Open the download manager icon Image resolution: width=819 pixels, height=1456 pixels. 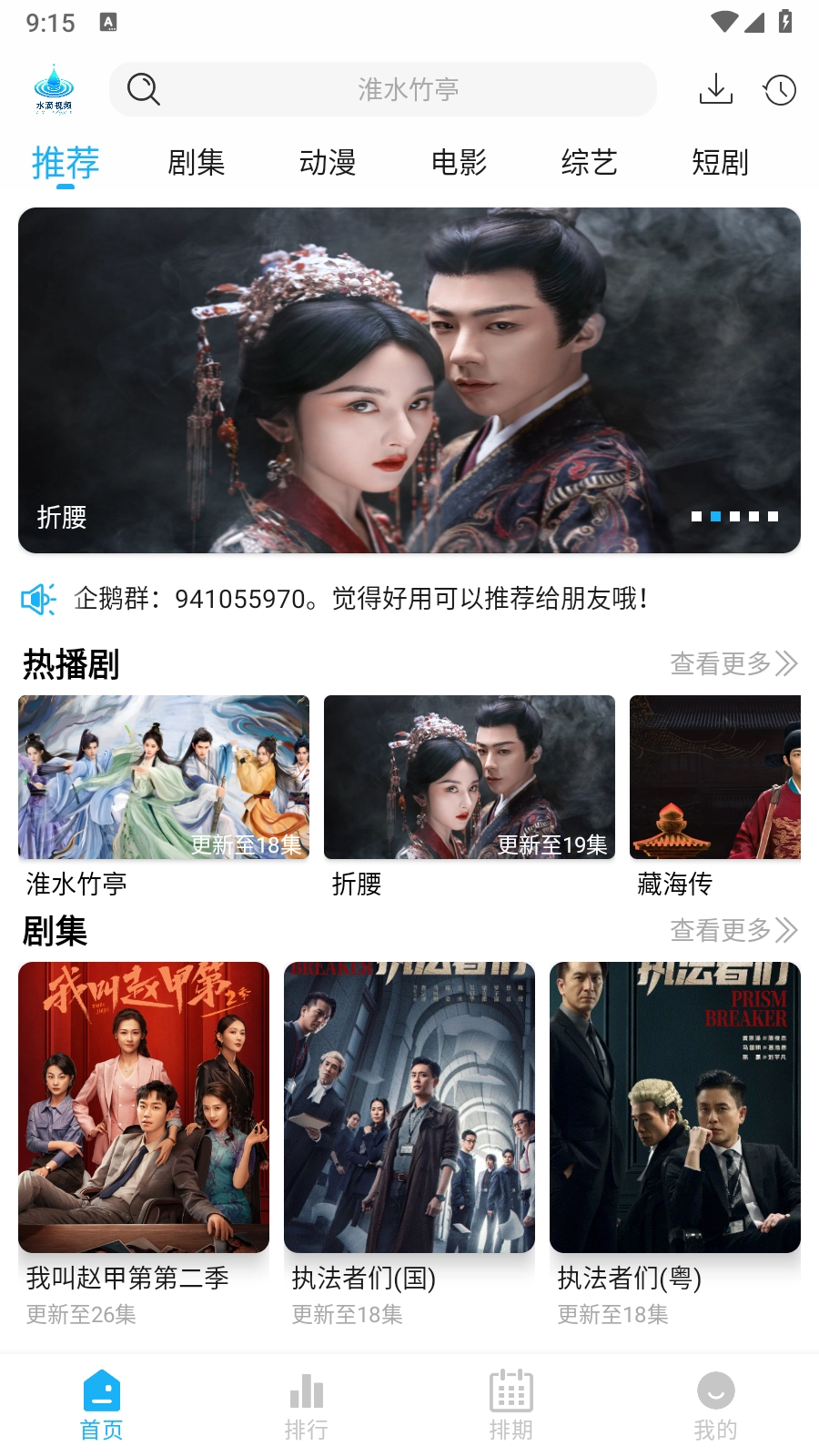click(715, 88)
